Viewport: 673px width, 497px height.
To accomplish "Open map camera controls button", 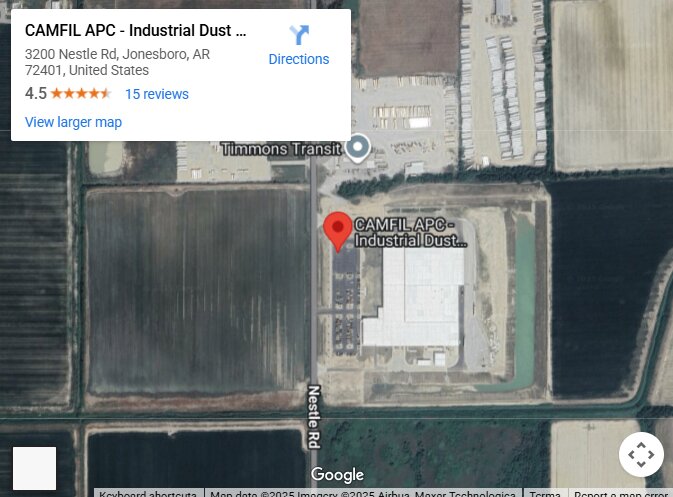I will click(641, 454).
